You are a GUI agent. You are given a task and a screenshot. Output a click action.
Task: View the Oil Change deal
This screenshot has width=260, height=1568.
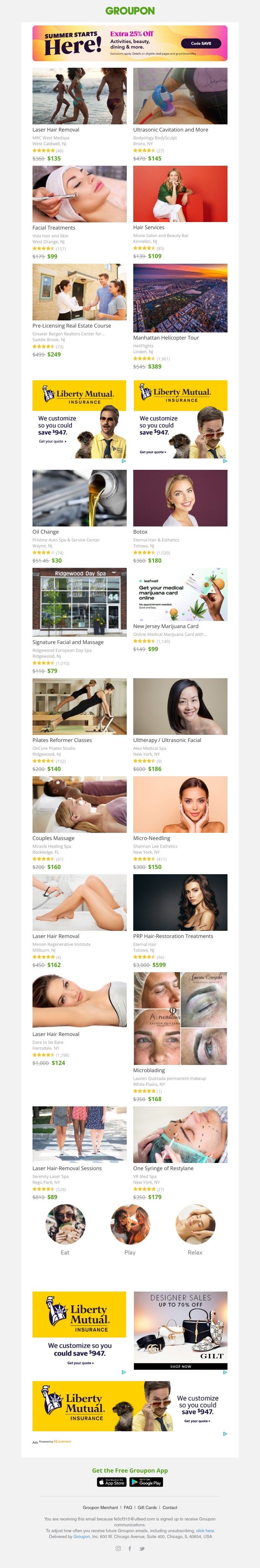point(80,498)
